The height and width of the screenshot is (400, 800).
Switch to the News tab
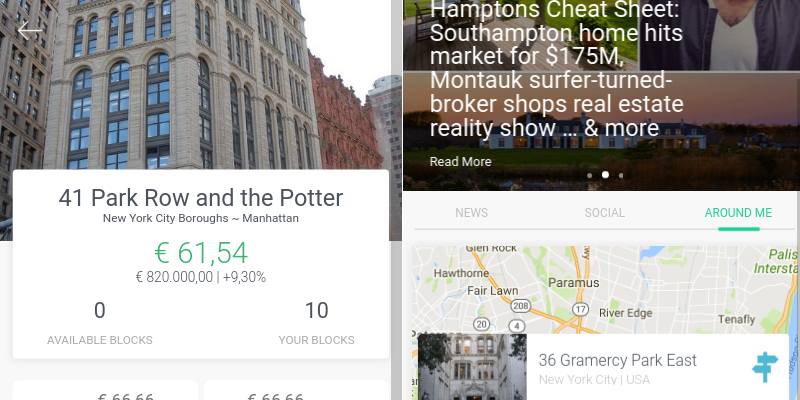pos(471,213)
